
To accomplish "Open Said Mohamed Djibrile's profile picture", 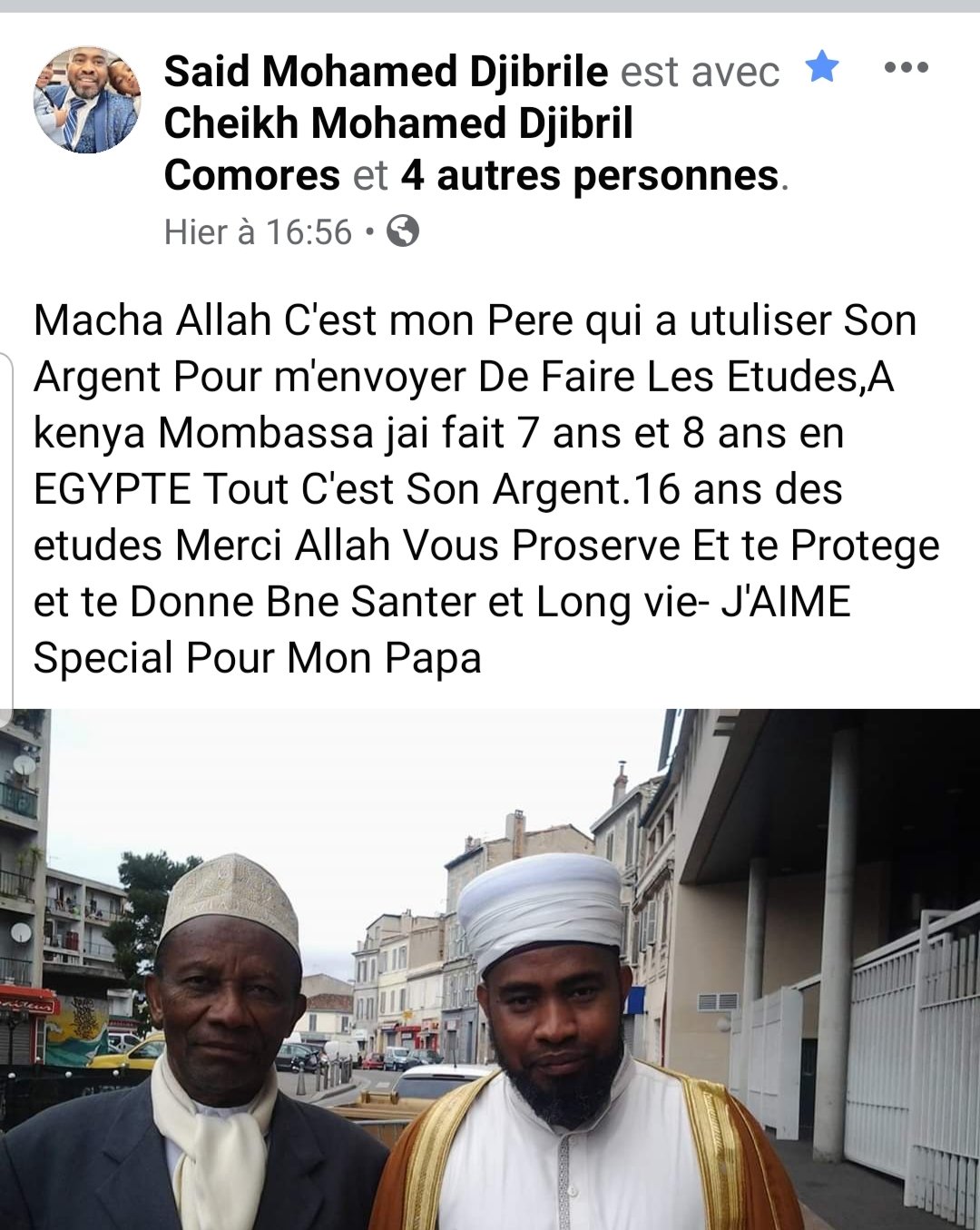I will click(x=87, y=100).
